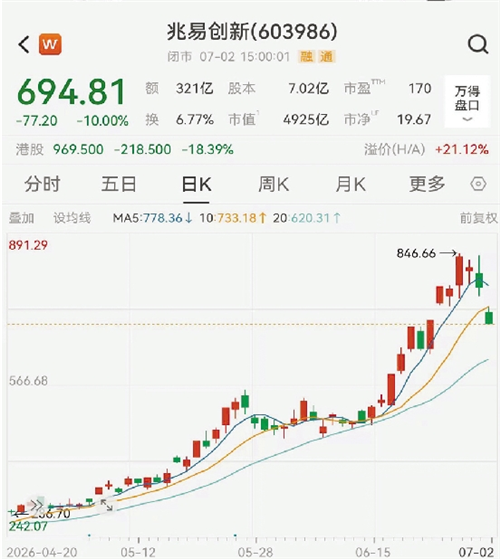This screenshot has height=559, width=500.
Task: Tap the double-arrow icon on chart
Action: click(36, 505)
